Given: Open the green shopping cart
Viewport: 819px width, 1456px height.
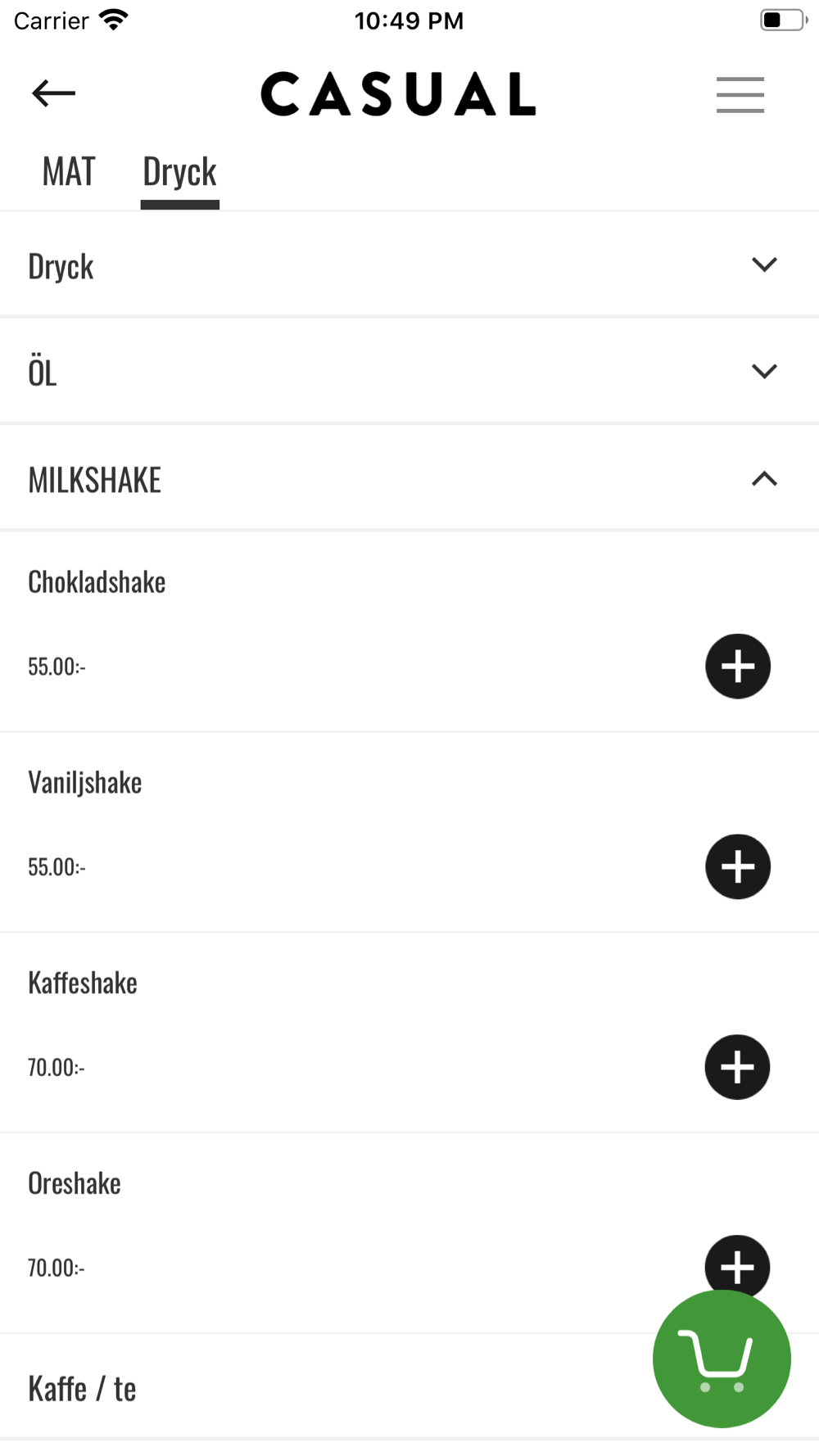Looking at the screenshot, I should pos(722,1359).
